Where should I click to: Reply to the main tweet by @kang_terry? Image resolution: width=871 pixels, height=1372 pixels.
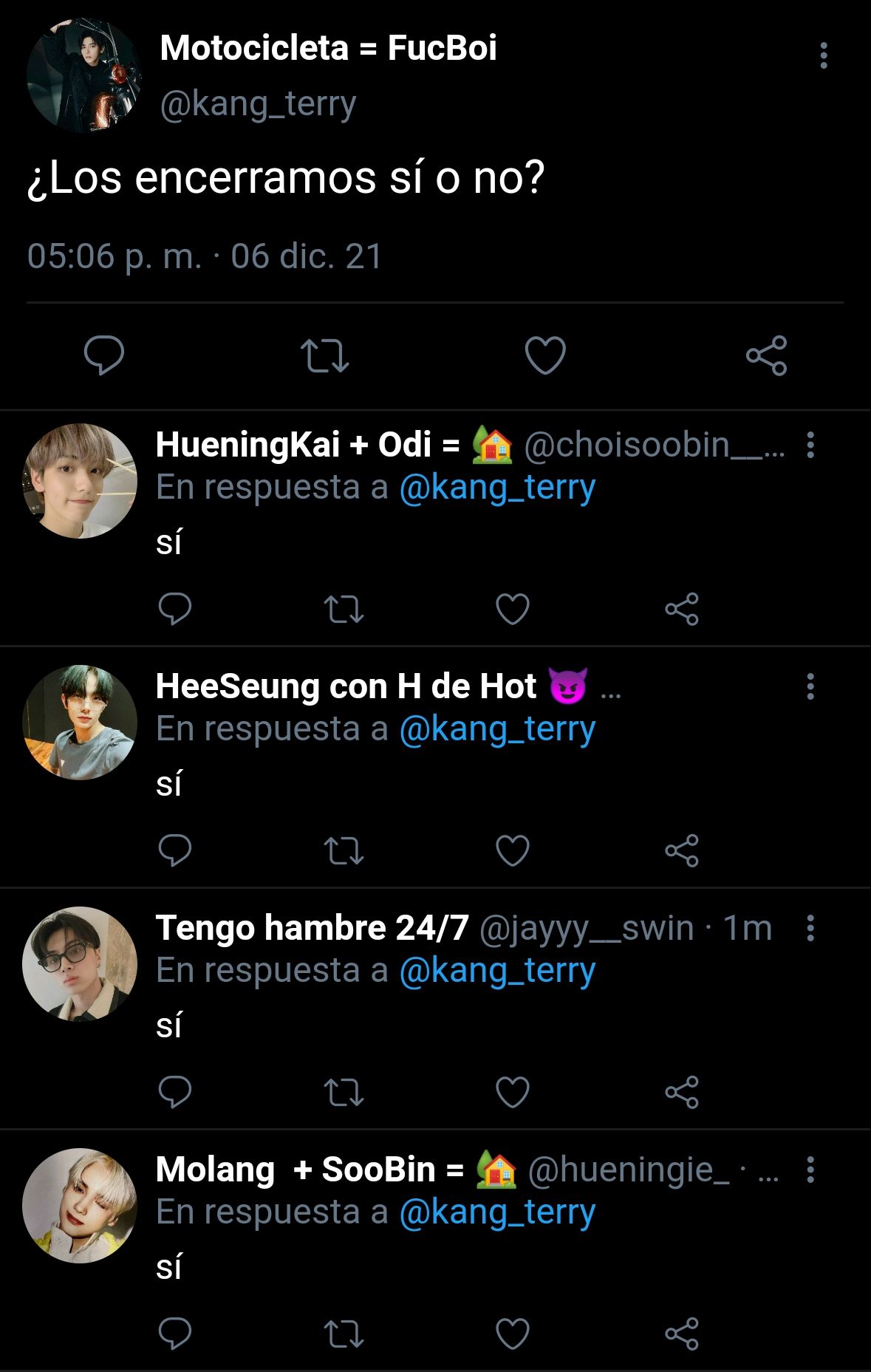click(104, 355)
